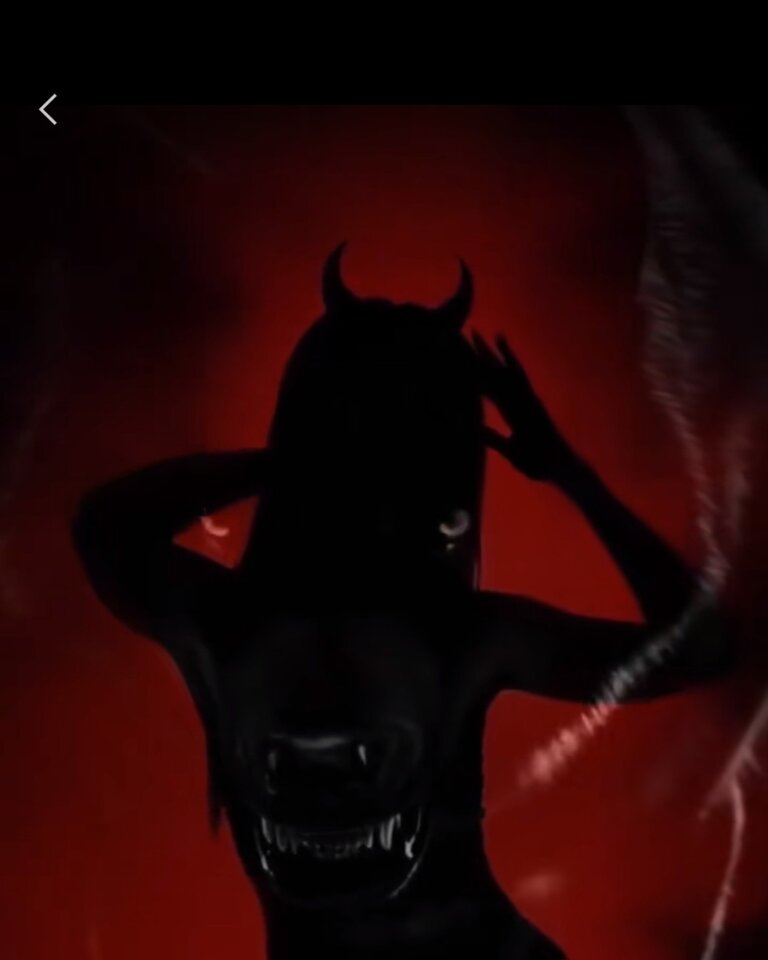768x960 pixels.
Task: Tap the back arrow to exit viewer
Action: 47,109
